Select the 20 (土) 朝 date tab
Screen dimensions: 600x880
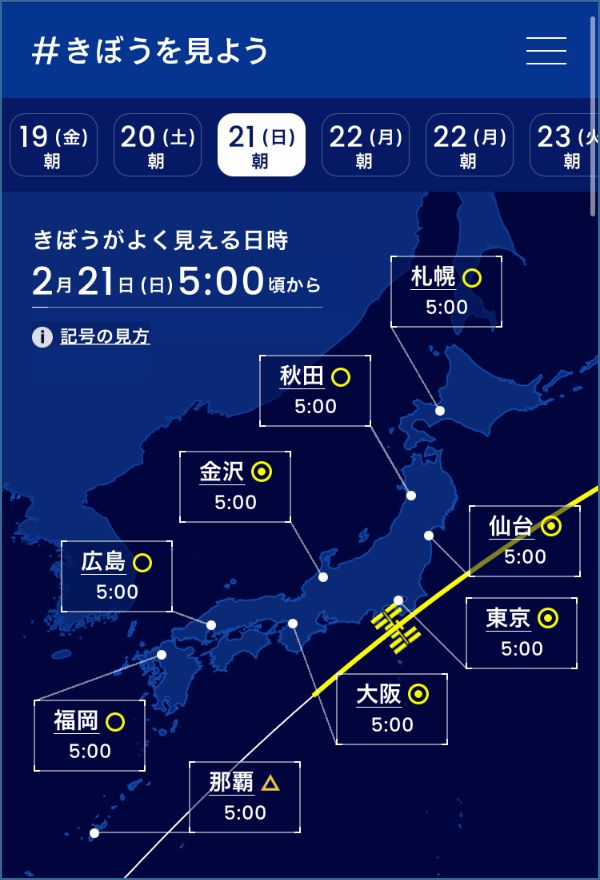[155, 146]
